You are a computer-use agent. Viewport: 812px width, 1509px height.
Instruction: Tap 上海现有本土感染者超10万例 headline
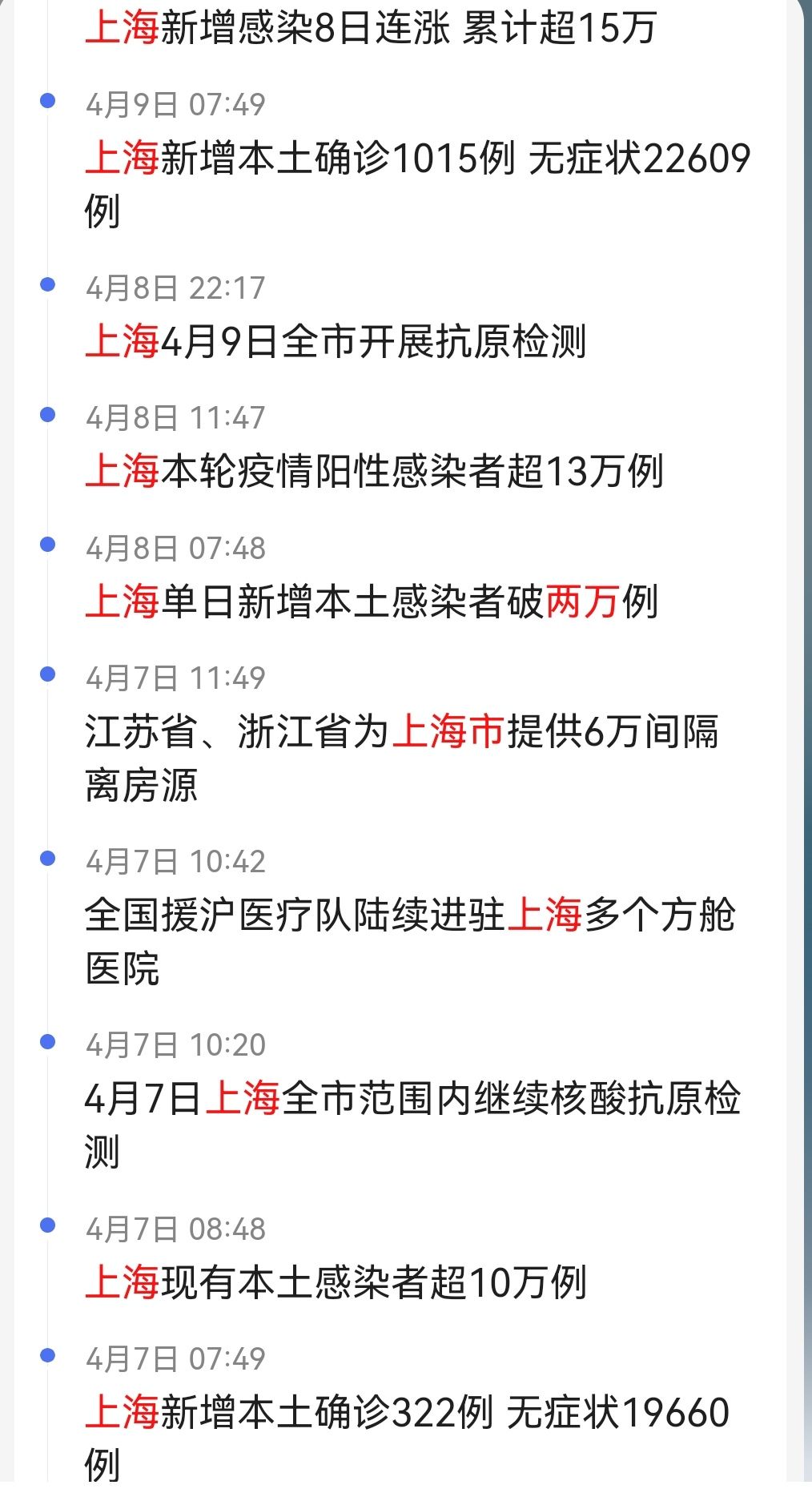tap(336, 1282)
